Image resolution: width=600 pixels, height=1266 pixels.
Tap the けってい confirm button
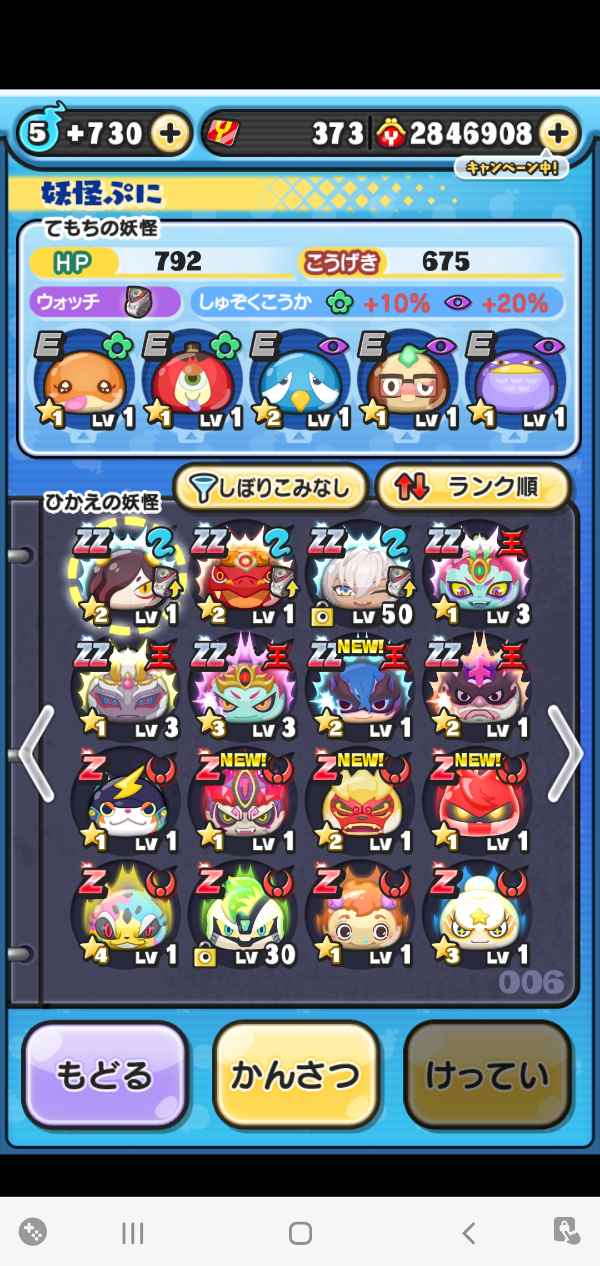click(x=487, y=1075)
